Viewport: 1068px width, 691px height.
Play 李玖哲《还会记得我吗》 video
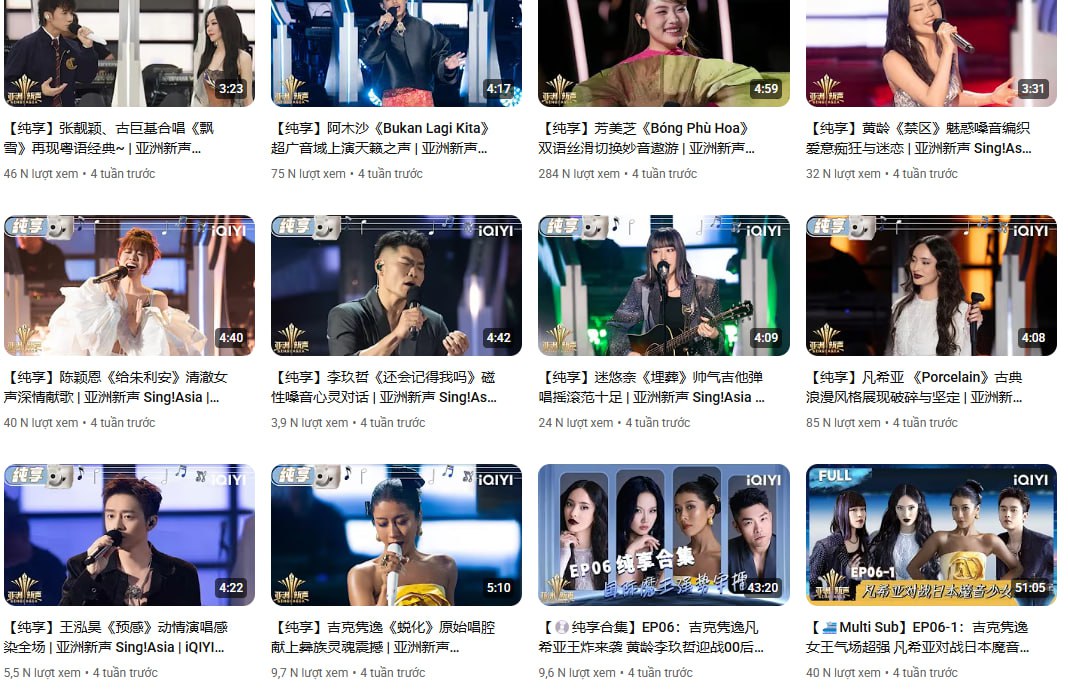pyautogui.click(x=396, y=285)
